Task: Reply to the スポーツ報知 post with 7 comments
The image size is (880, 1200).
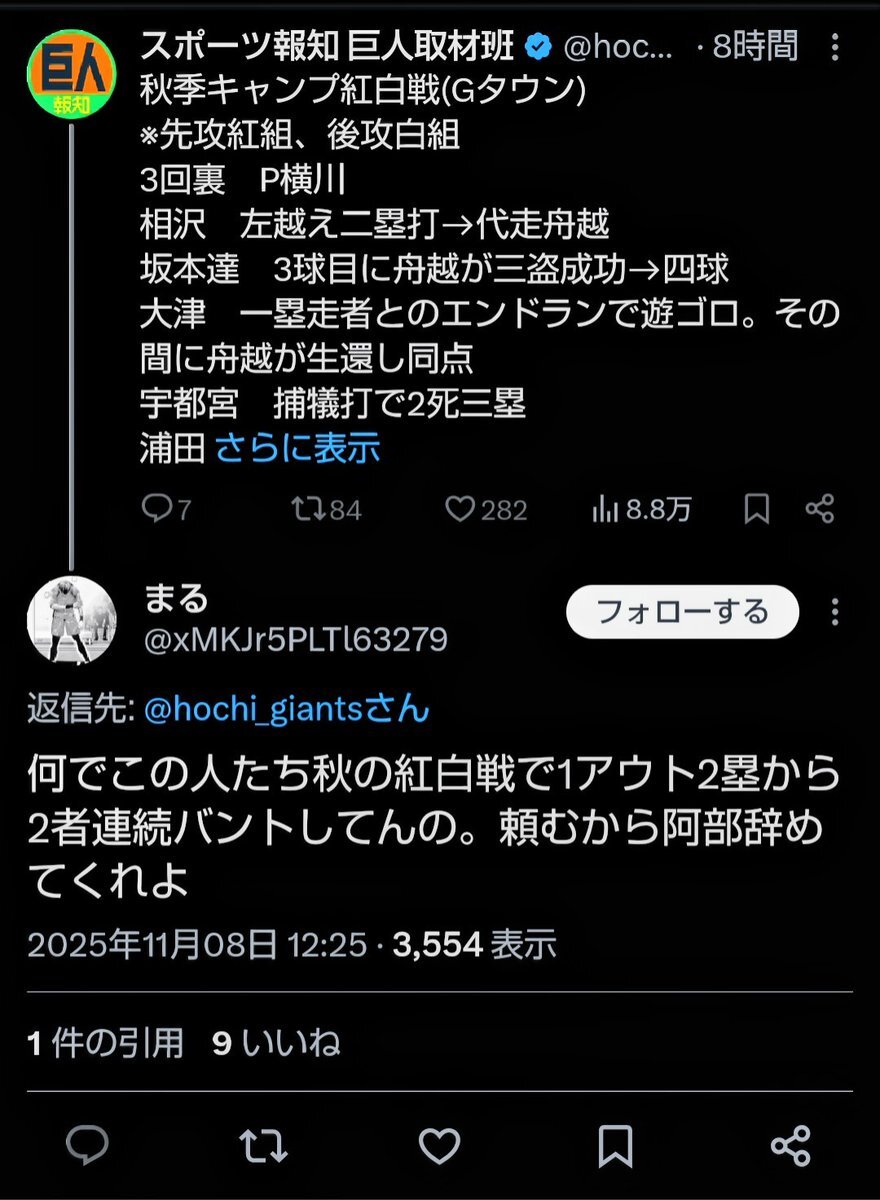Action: pyautogui.click(x=166, y=510)
